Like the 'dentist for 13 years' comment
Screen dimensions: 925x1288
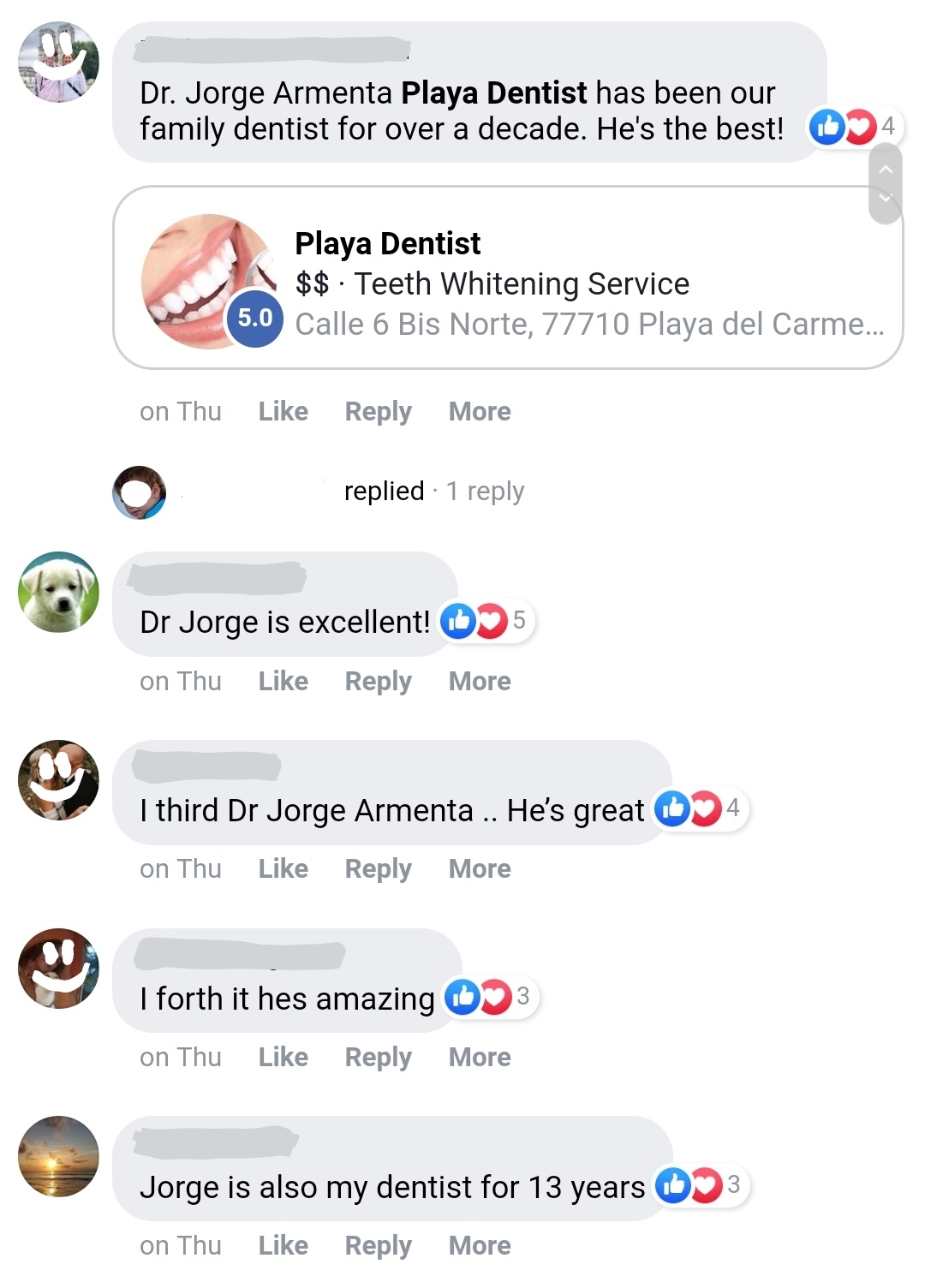pos(283,1246)
